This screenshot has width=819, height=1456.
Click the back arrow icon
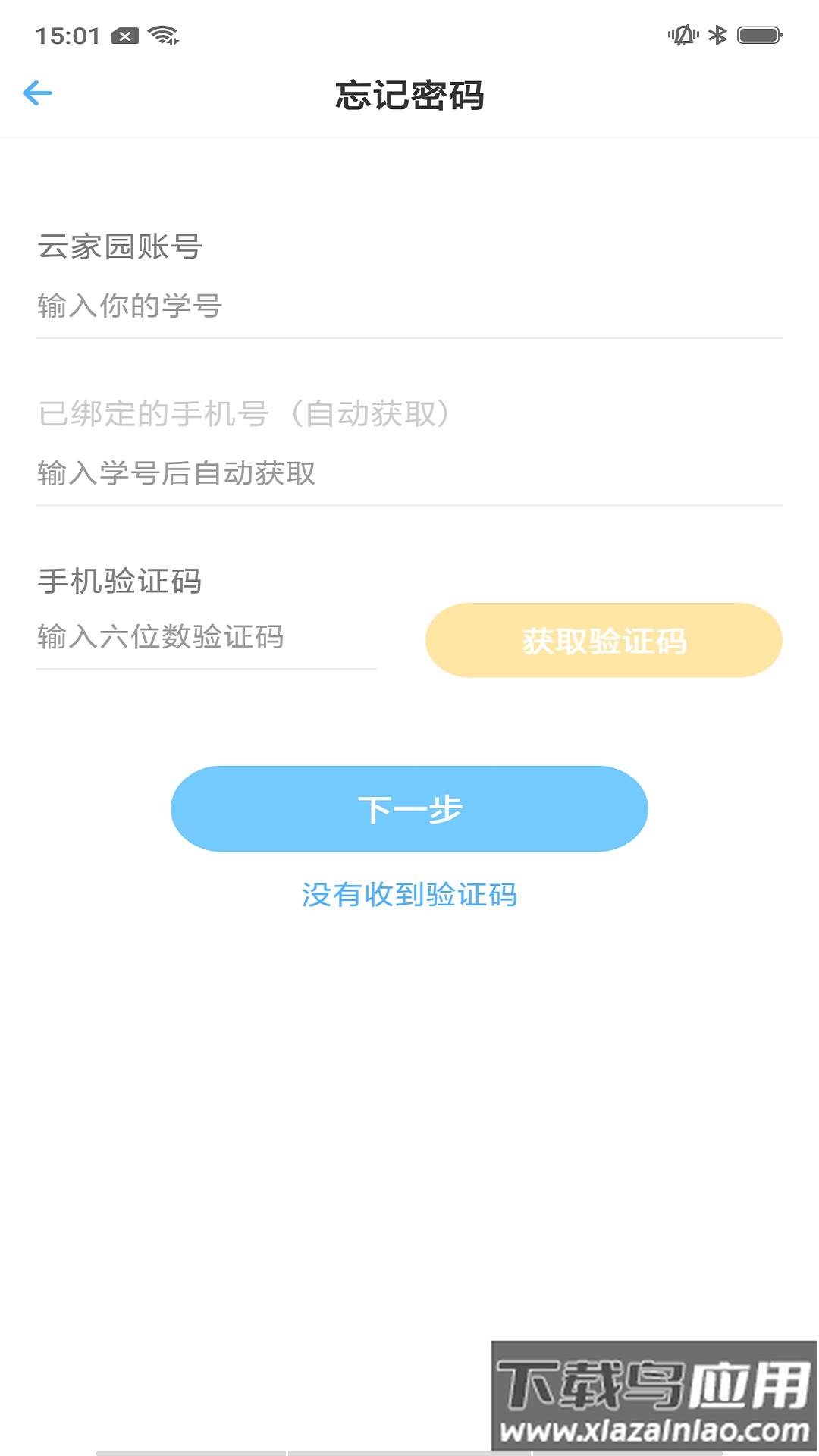(x=37, y=93)
